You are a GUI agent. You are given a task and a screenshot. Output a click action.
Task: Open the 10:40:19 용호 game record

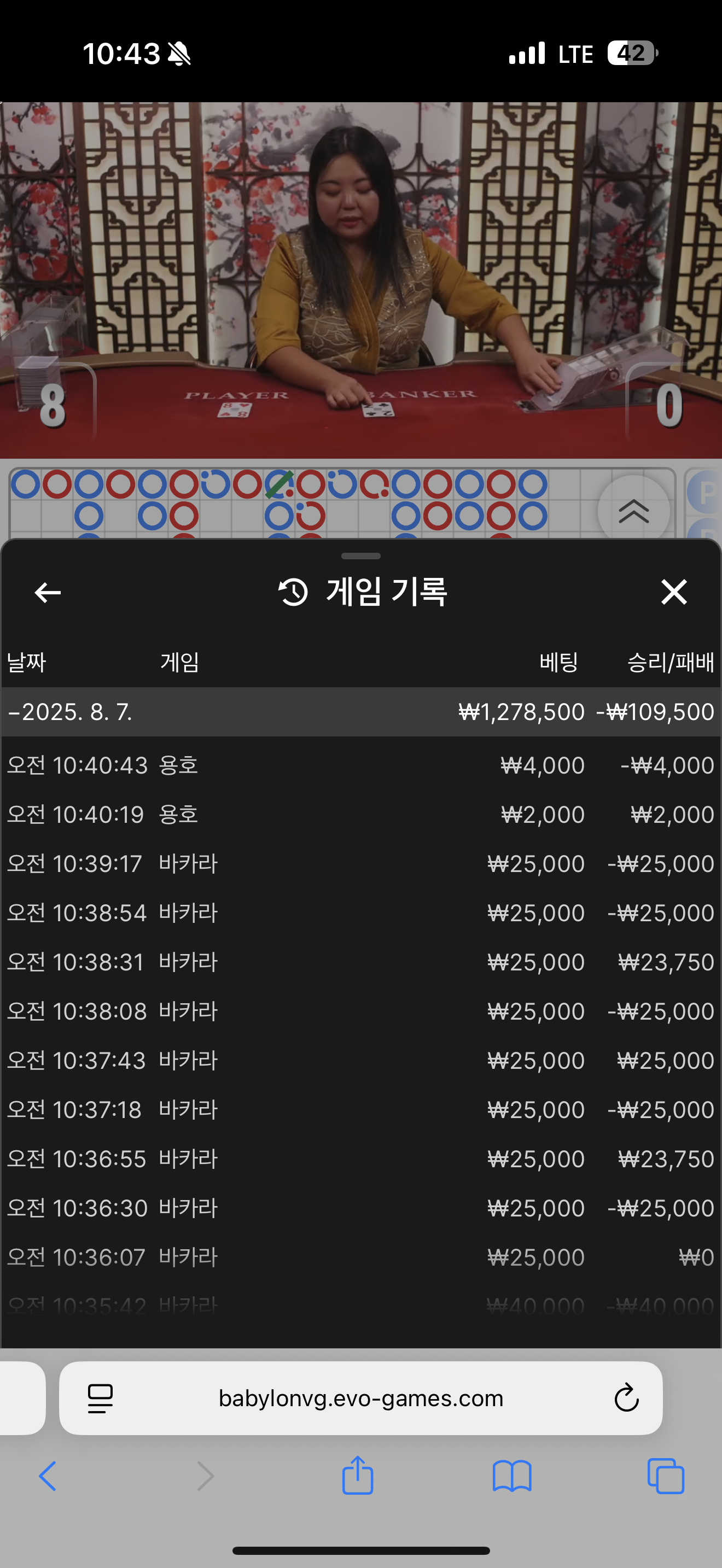tap(360, 815)
